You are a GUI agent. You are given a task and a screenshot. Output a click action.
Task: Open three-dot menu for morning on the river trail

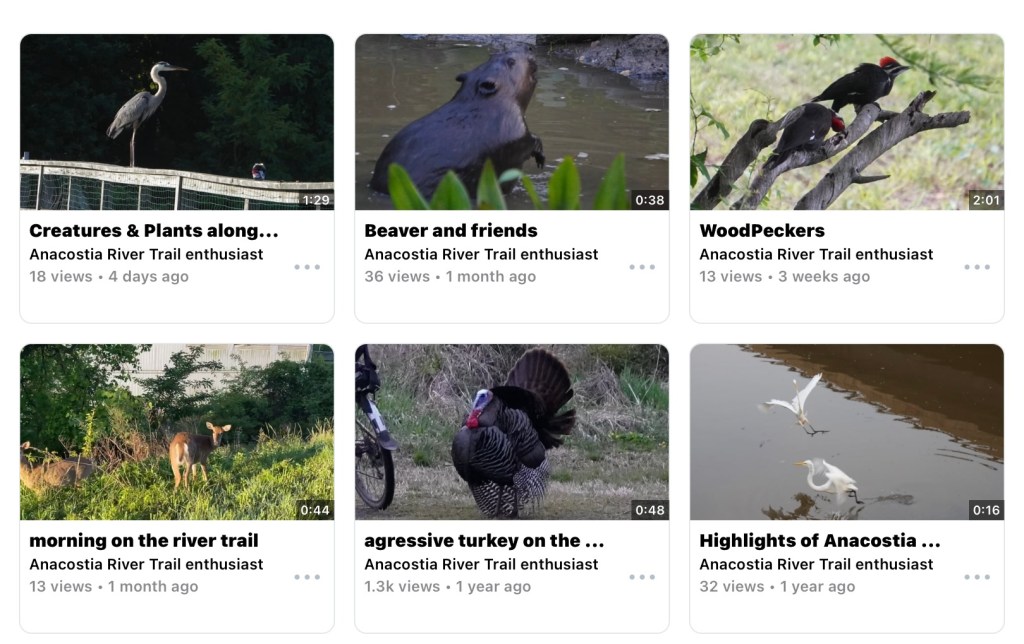307,577
